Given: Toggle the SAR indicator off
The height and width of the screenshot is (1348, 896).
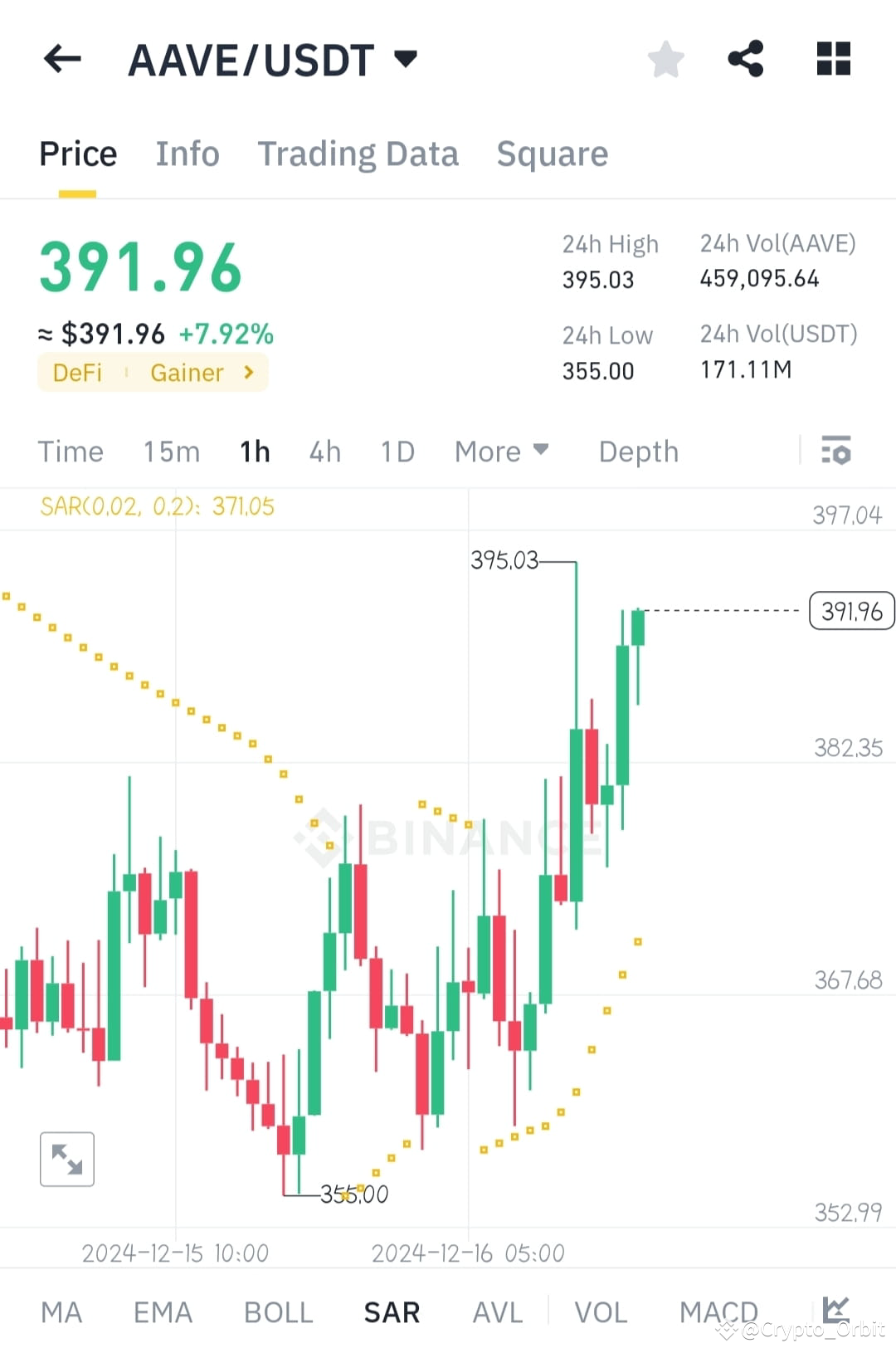Looking at the screenshot, I should click(391, 1310).
